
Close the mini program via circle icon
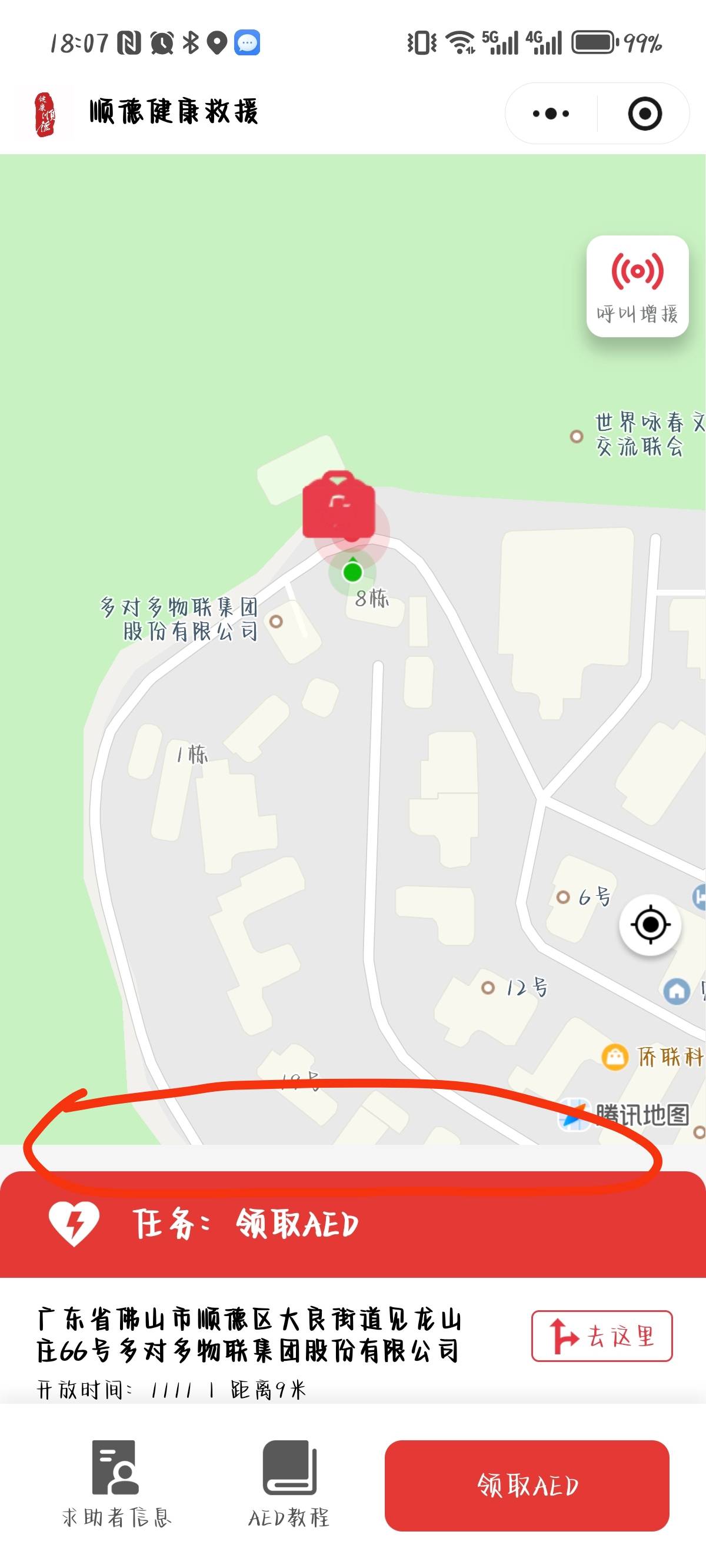click(x=645, y=114)
